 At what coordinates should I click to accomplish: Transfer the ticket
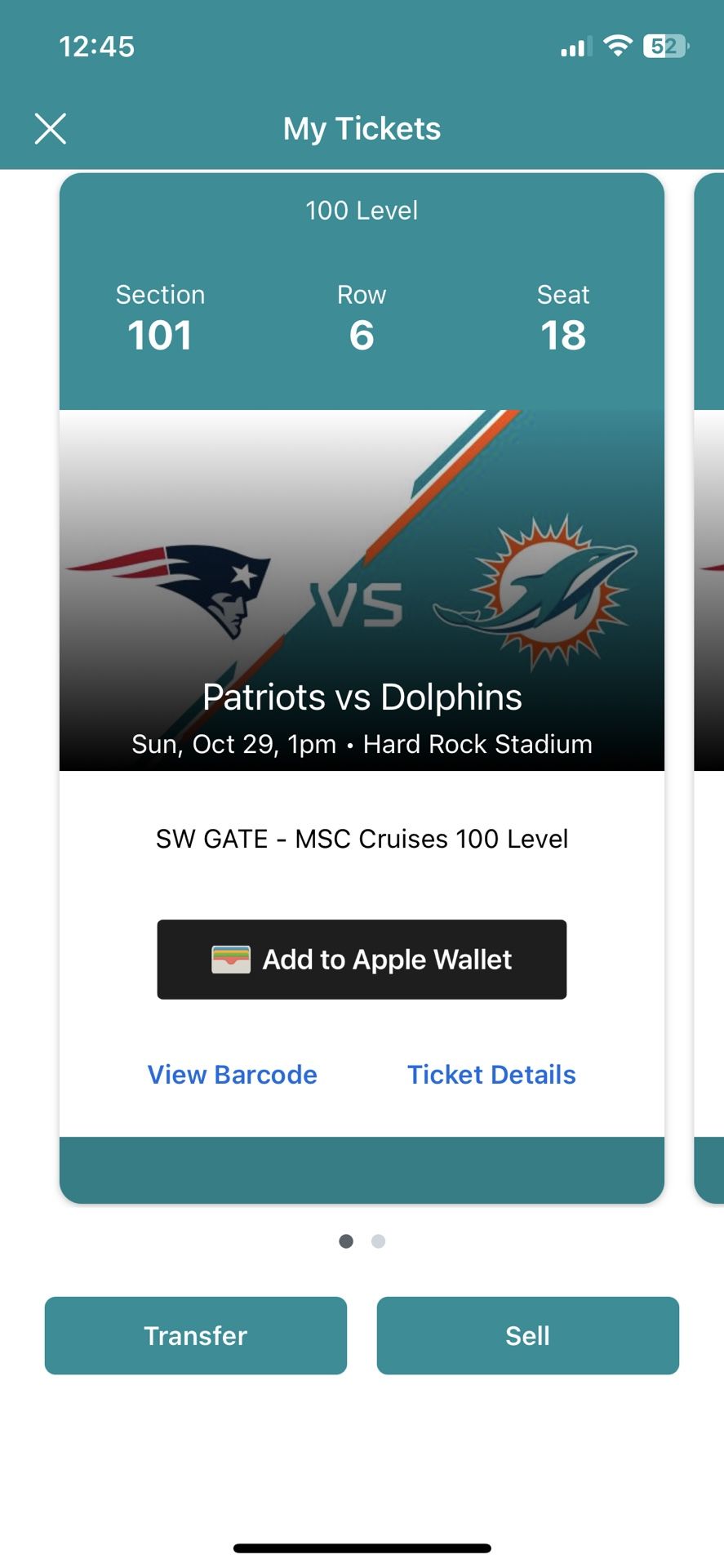click(196, 1335)
